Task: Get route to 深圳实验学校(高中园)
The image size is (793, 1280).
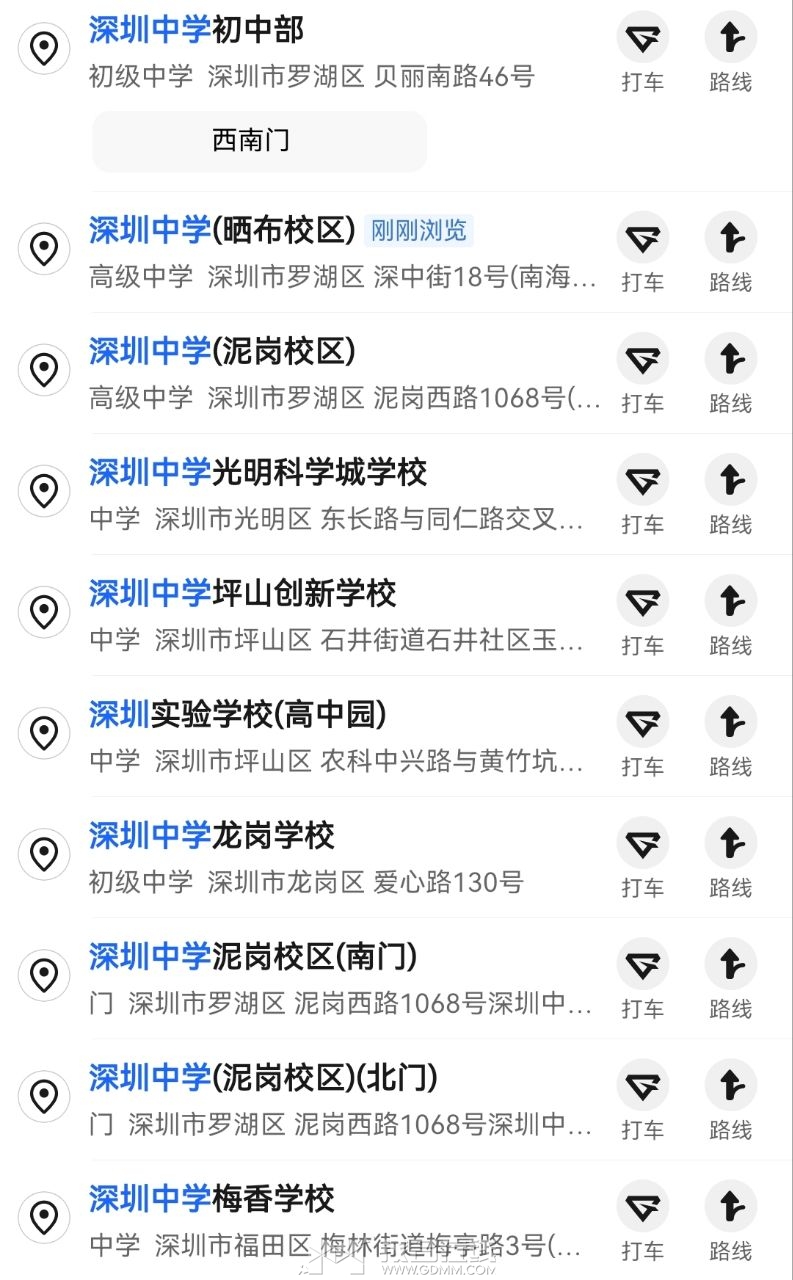Action: tap(730, 736)
